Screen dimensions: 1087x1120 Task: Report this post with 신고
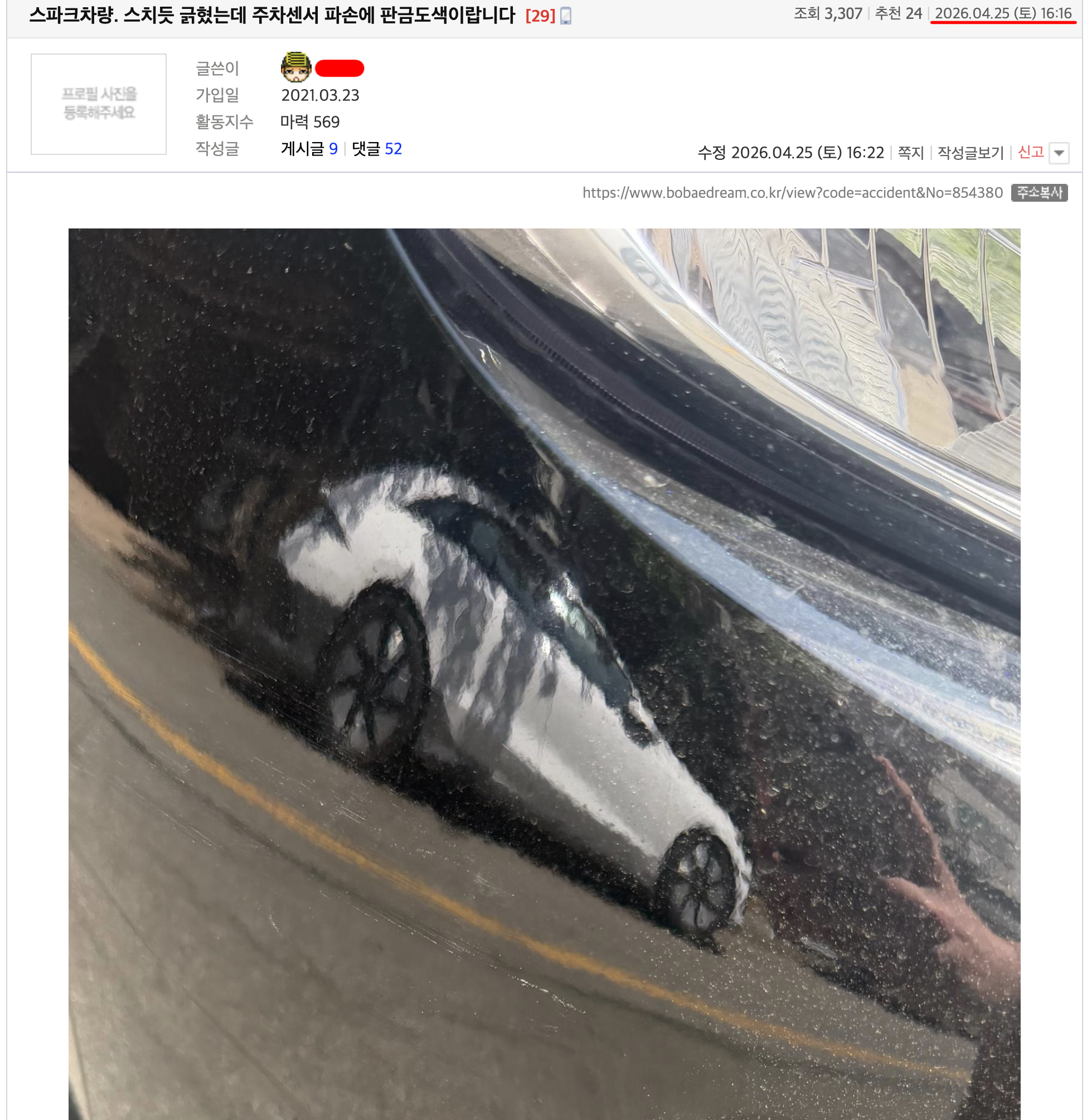click(1030, 152)
